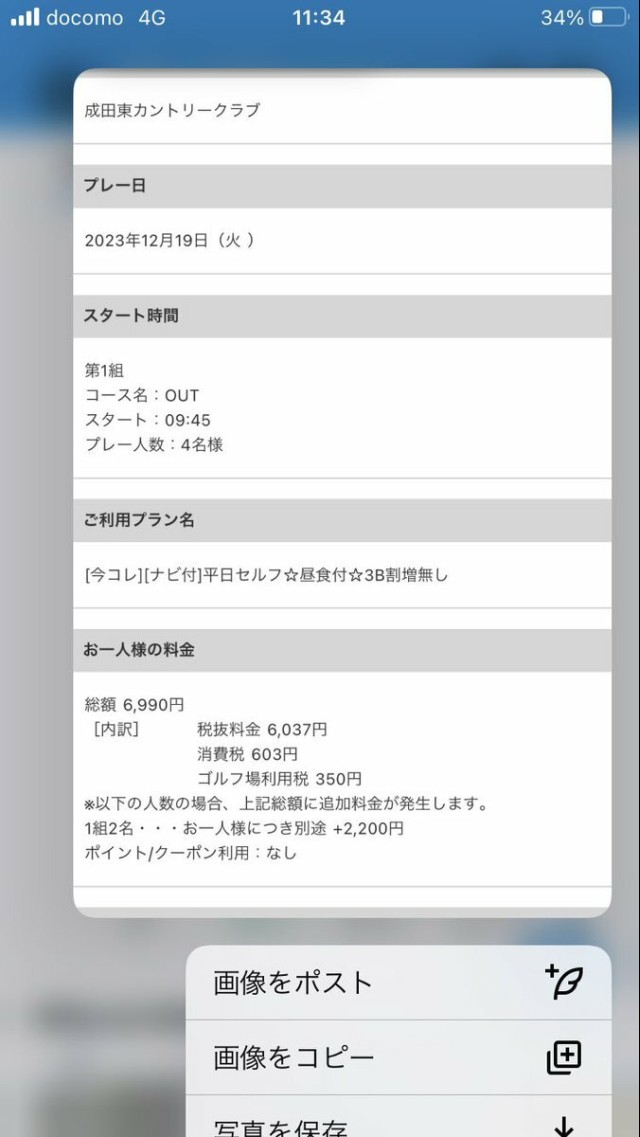Choose 画像をコピー to copy the image
Viewport: 640px width, 1137px height.
(398, 1058)
